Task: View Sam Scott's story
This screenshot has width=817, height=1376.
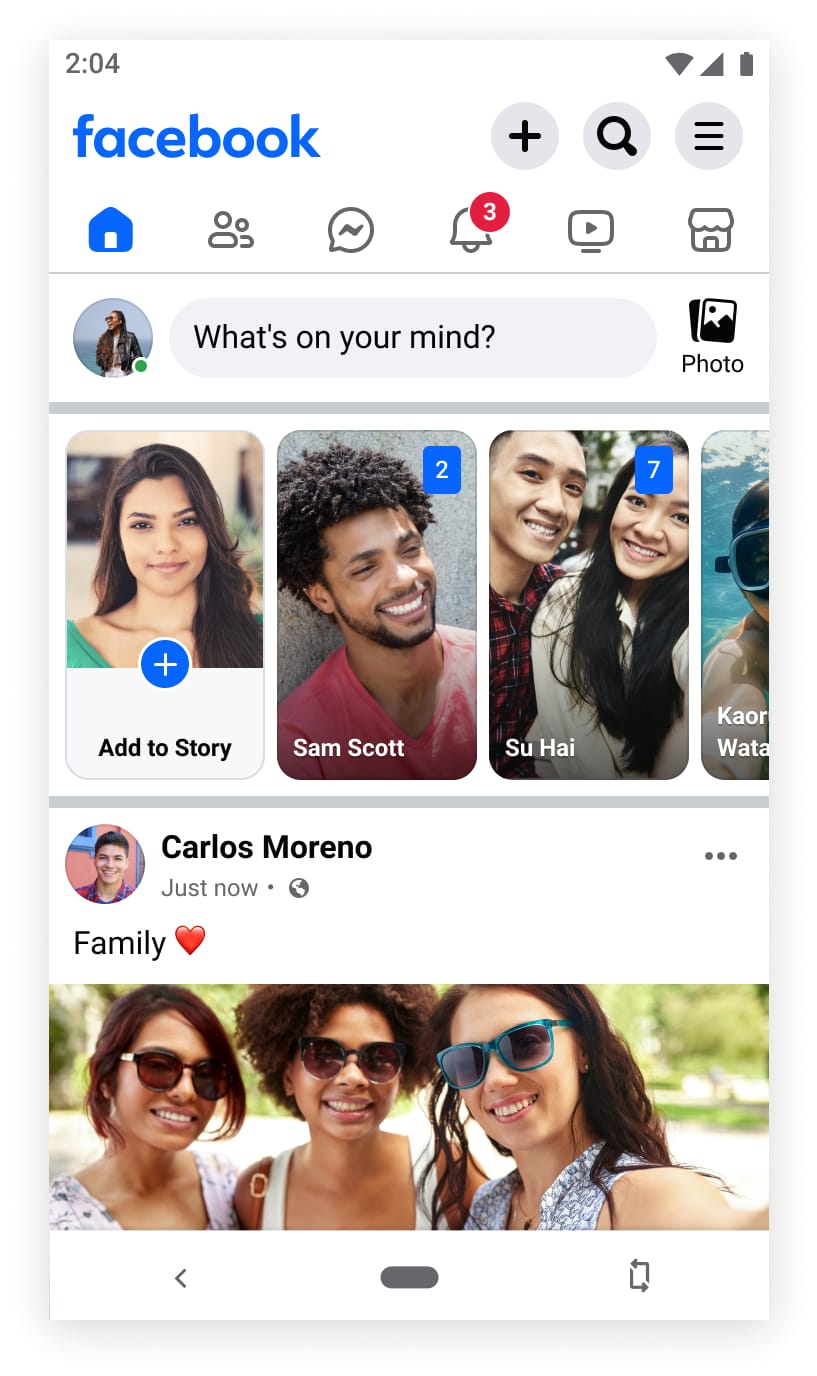Action: (377, 605)
